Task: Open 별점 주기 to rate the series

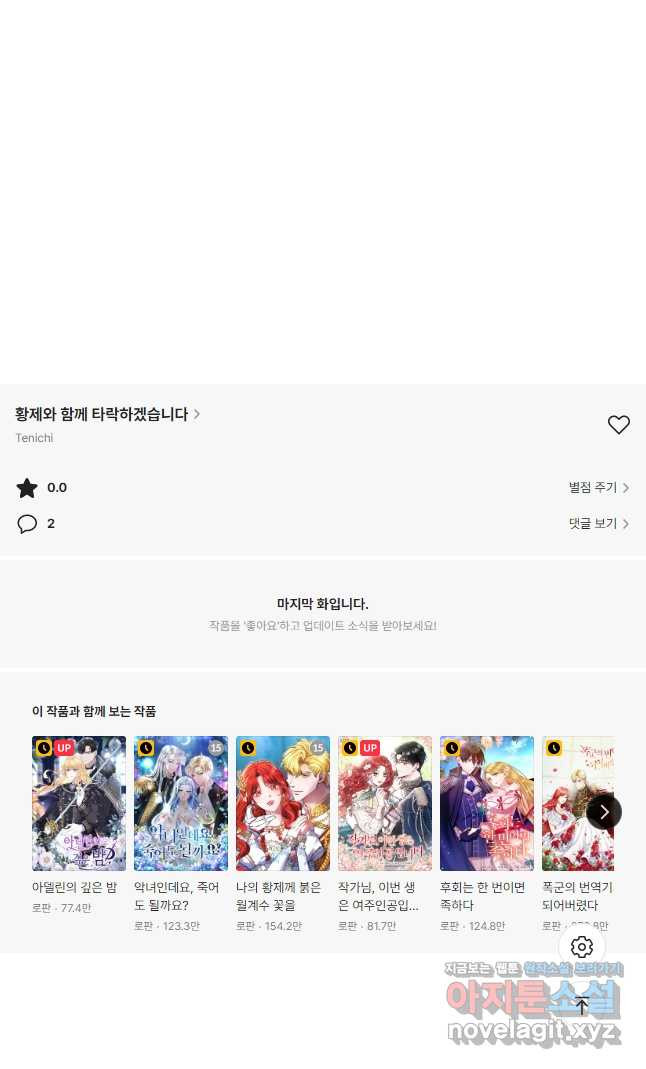Action: [x=598, y=488]
